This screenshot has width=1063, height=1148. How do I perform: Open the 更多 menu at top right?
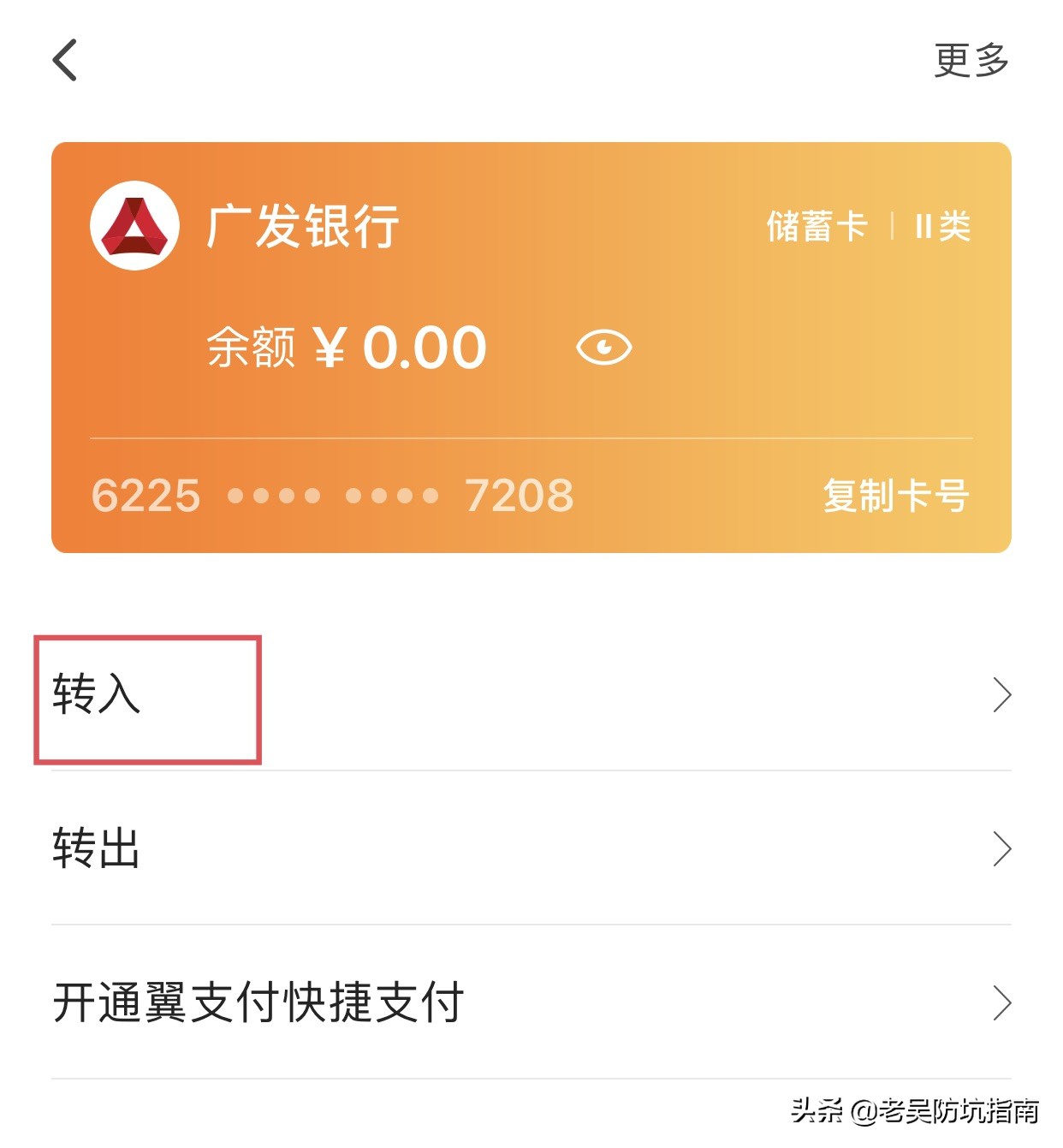[970, 58]
